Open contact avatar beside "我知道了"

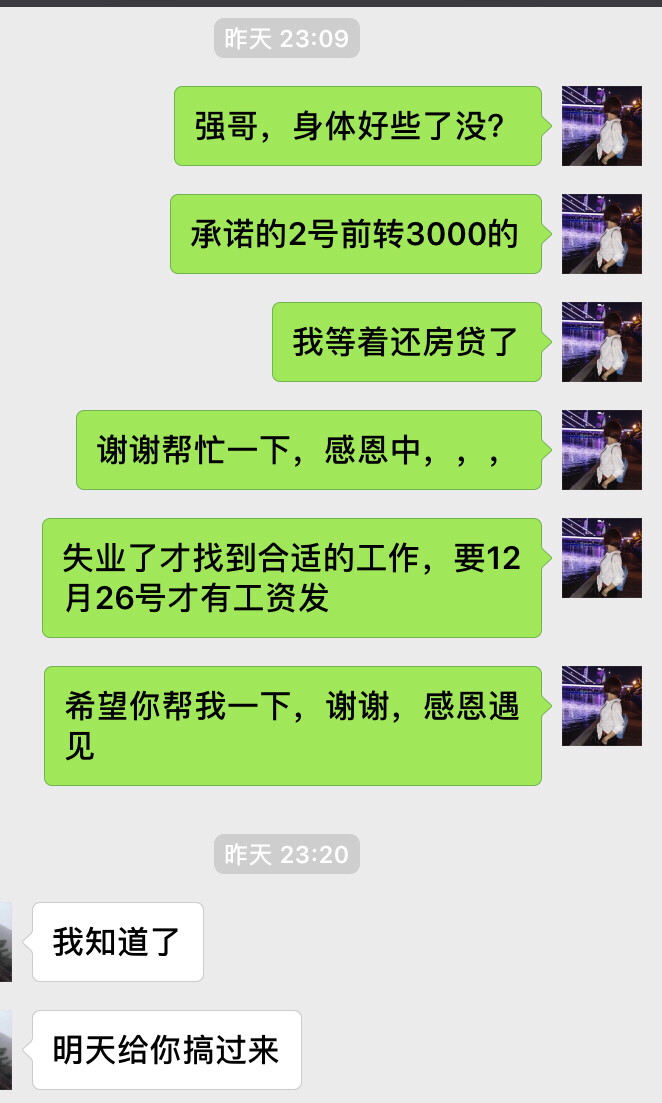click(x=6, y=942)
